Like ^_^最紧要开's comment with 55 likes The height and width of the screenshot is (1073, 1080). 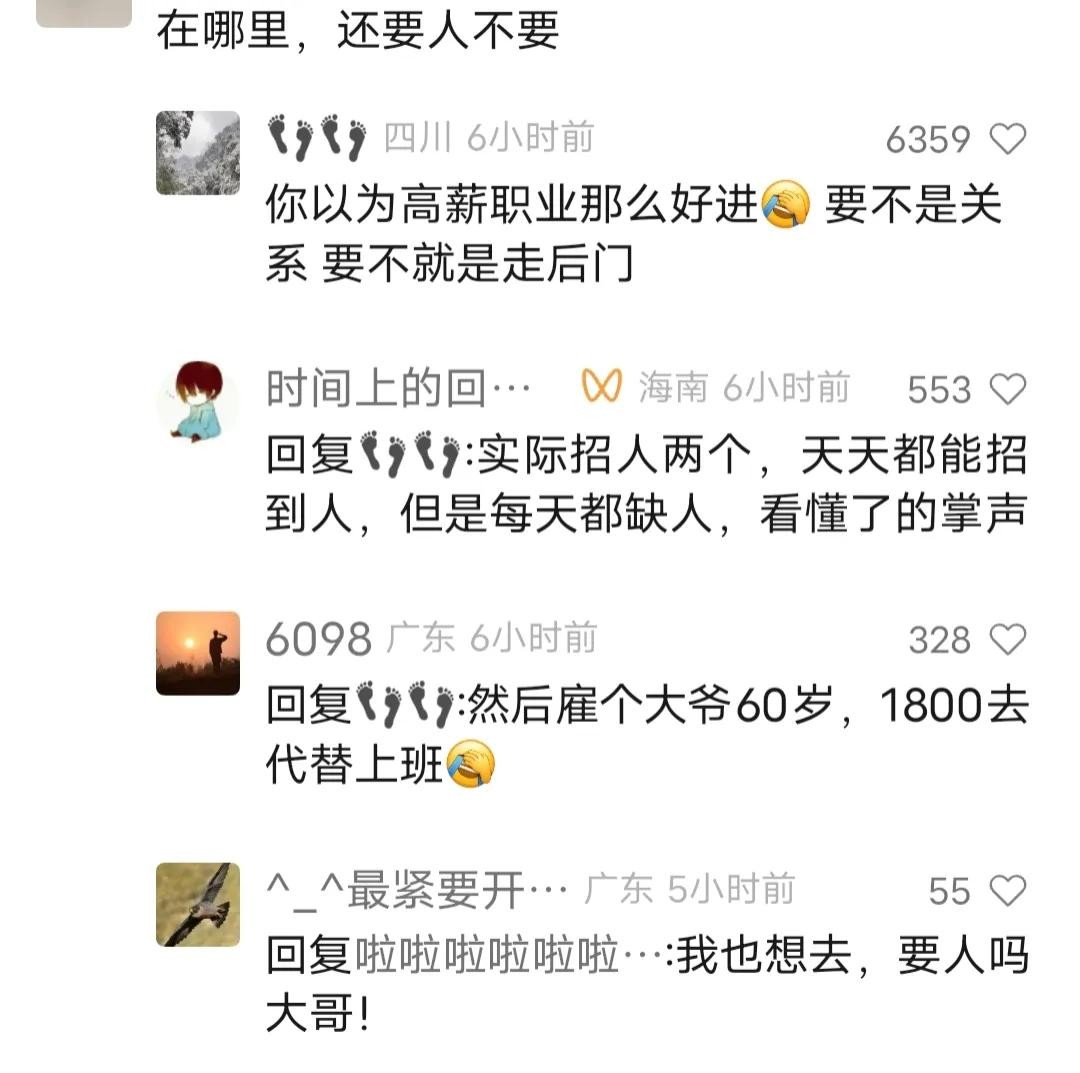(1007, 890)
